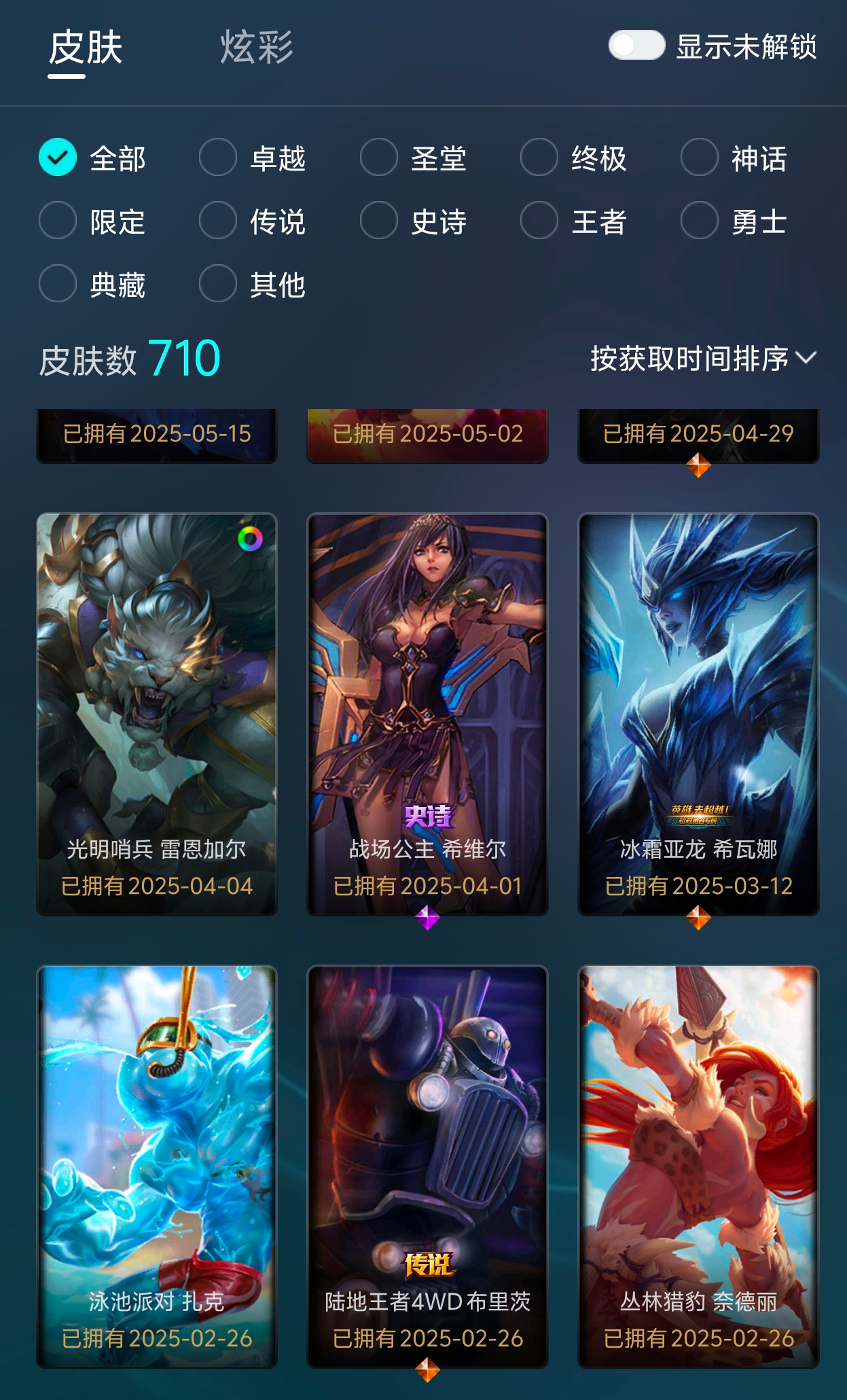The width and height of the screenshot is (847, 1400).
Task: Filter skins by 勇士
Action: 734,221
